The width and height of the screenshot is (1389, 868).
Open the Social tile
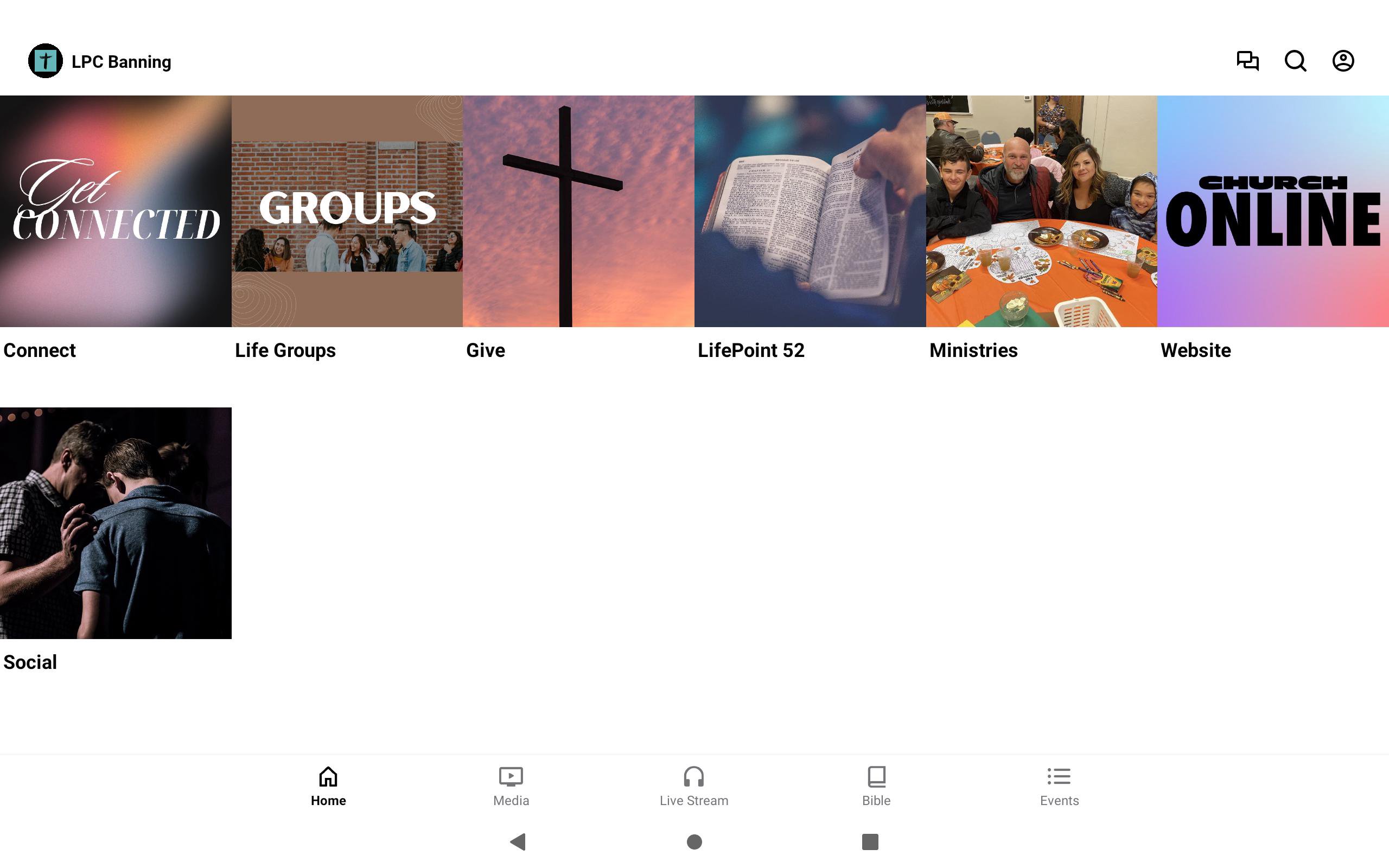tap(116, 523)
